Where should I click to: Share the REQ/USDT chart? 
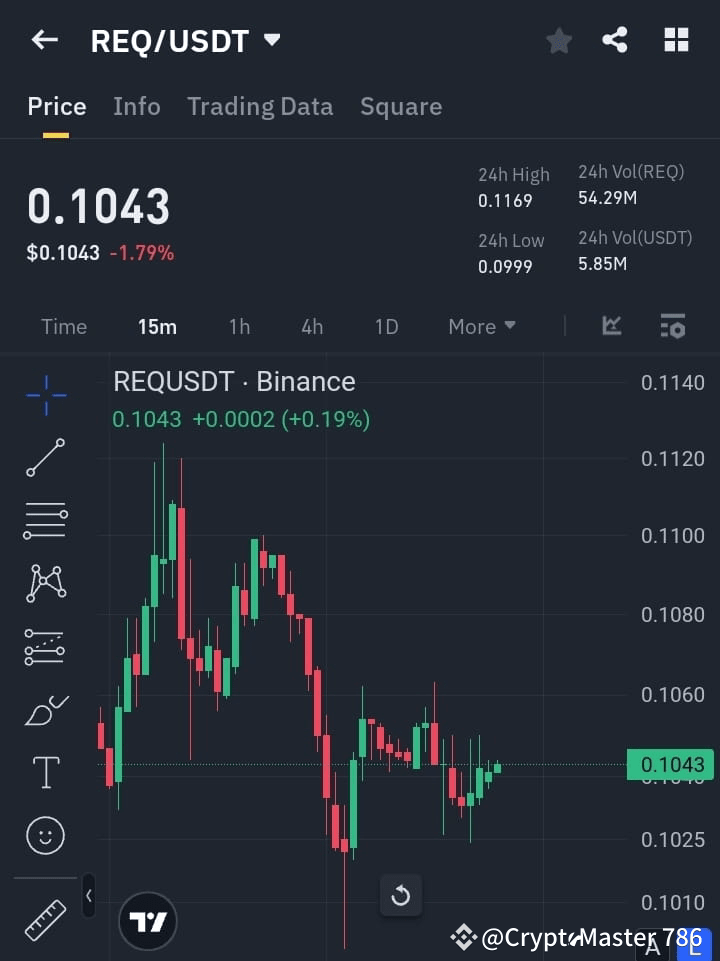tap(615, 40)
